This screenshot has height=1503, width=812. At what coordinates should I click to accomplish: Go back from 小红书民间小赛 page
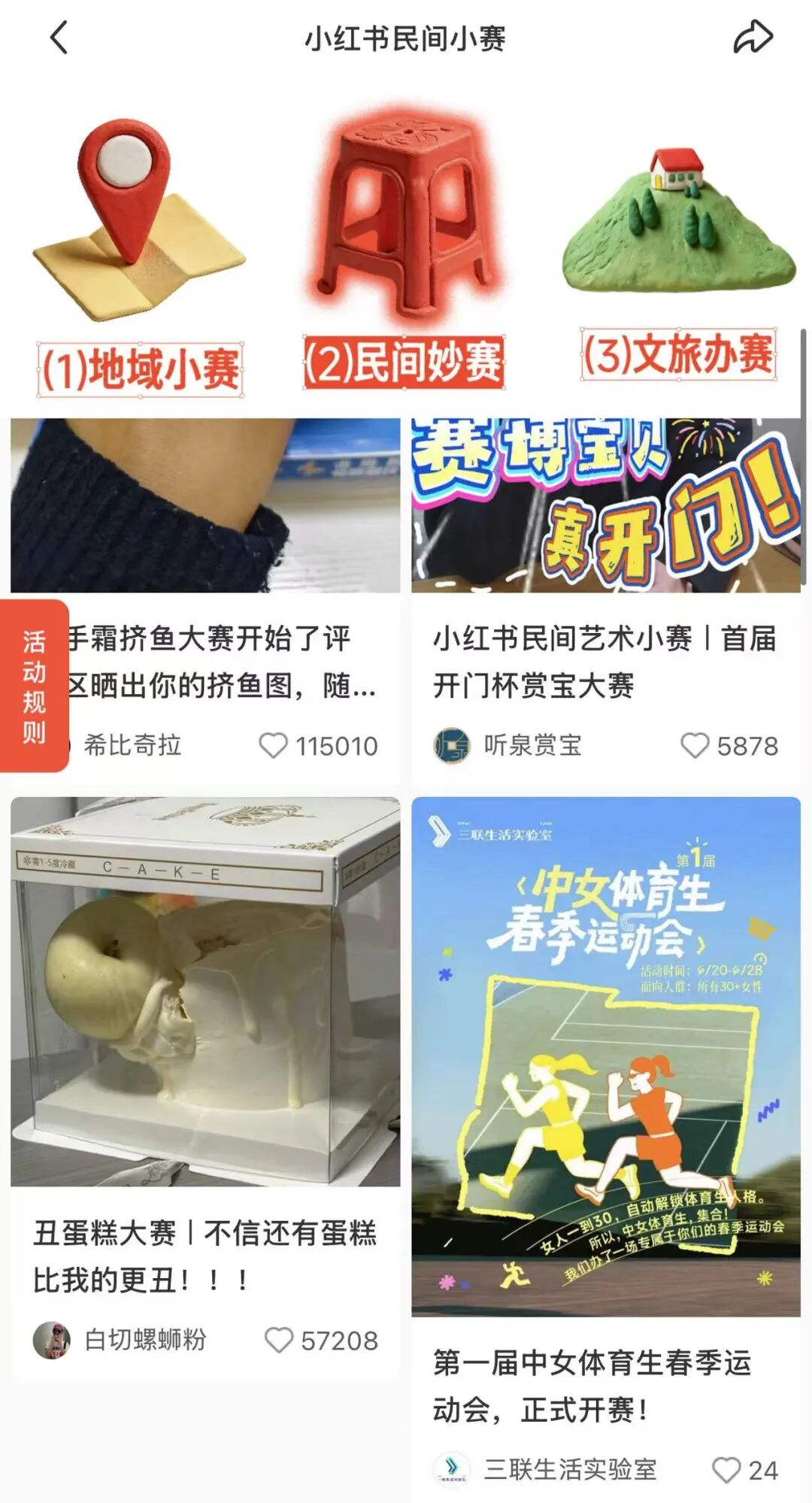[59, 38]
